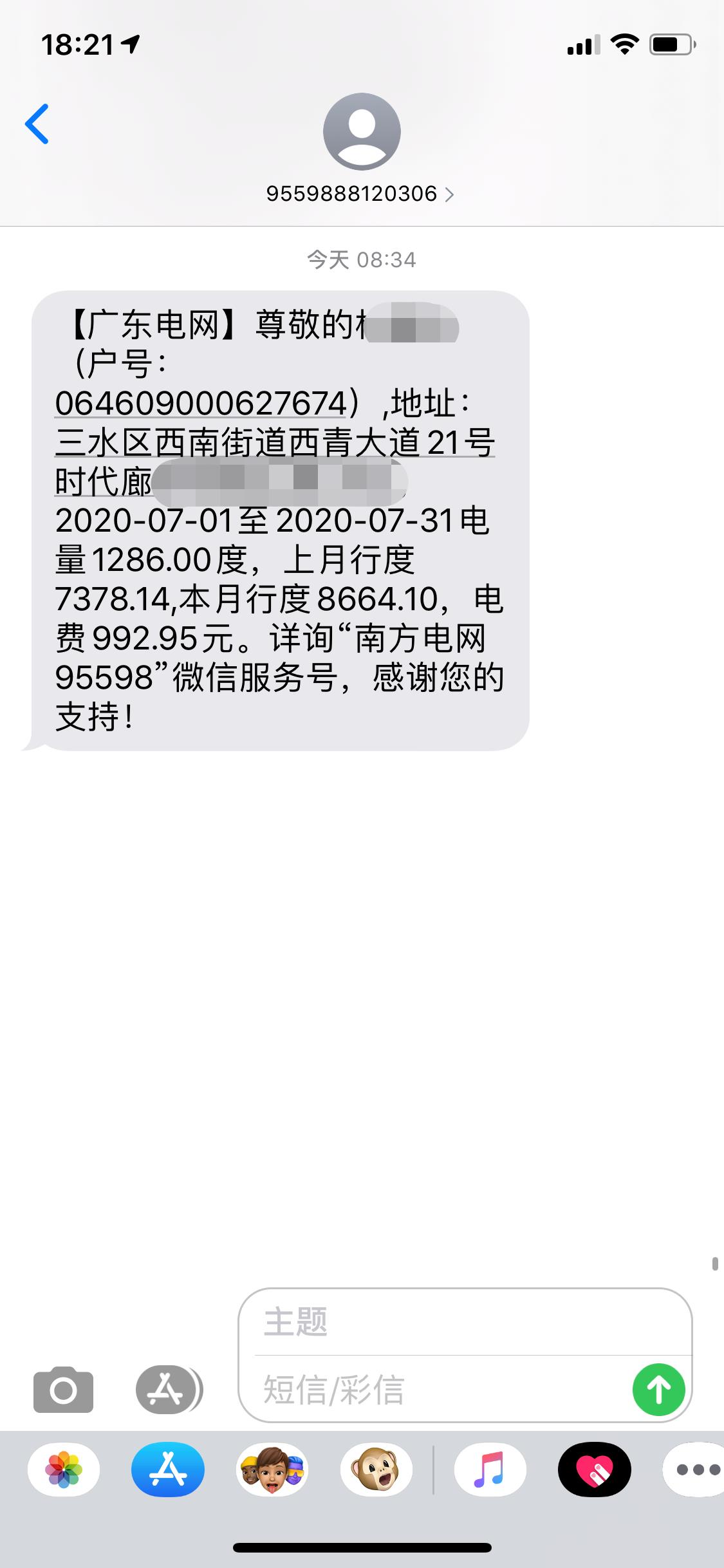This screenshot has width=724, height=1568.
Task: Open contact details for 9559888120306
Action: click(x=360, y=194)
